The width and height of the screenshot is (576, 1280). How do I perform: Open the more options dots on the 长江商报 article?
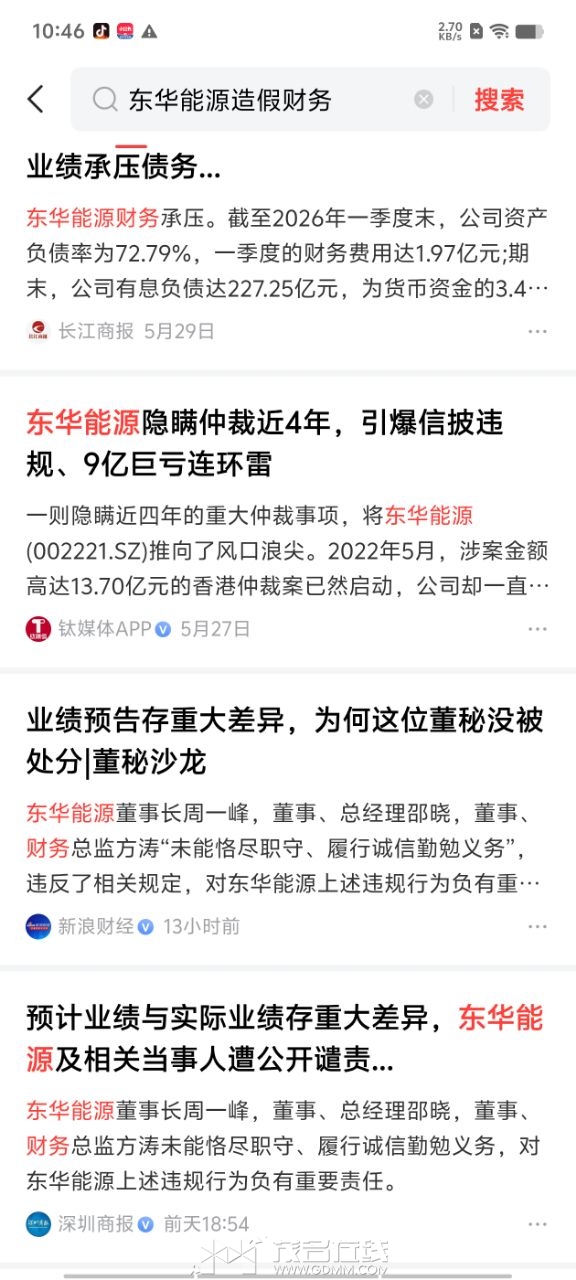pyautogui.click(x=538, y=331)
